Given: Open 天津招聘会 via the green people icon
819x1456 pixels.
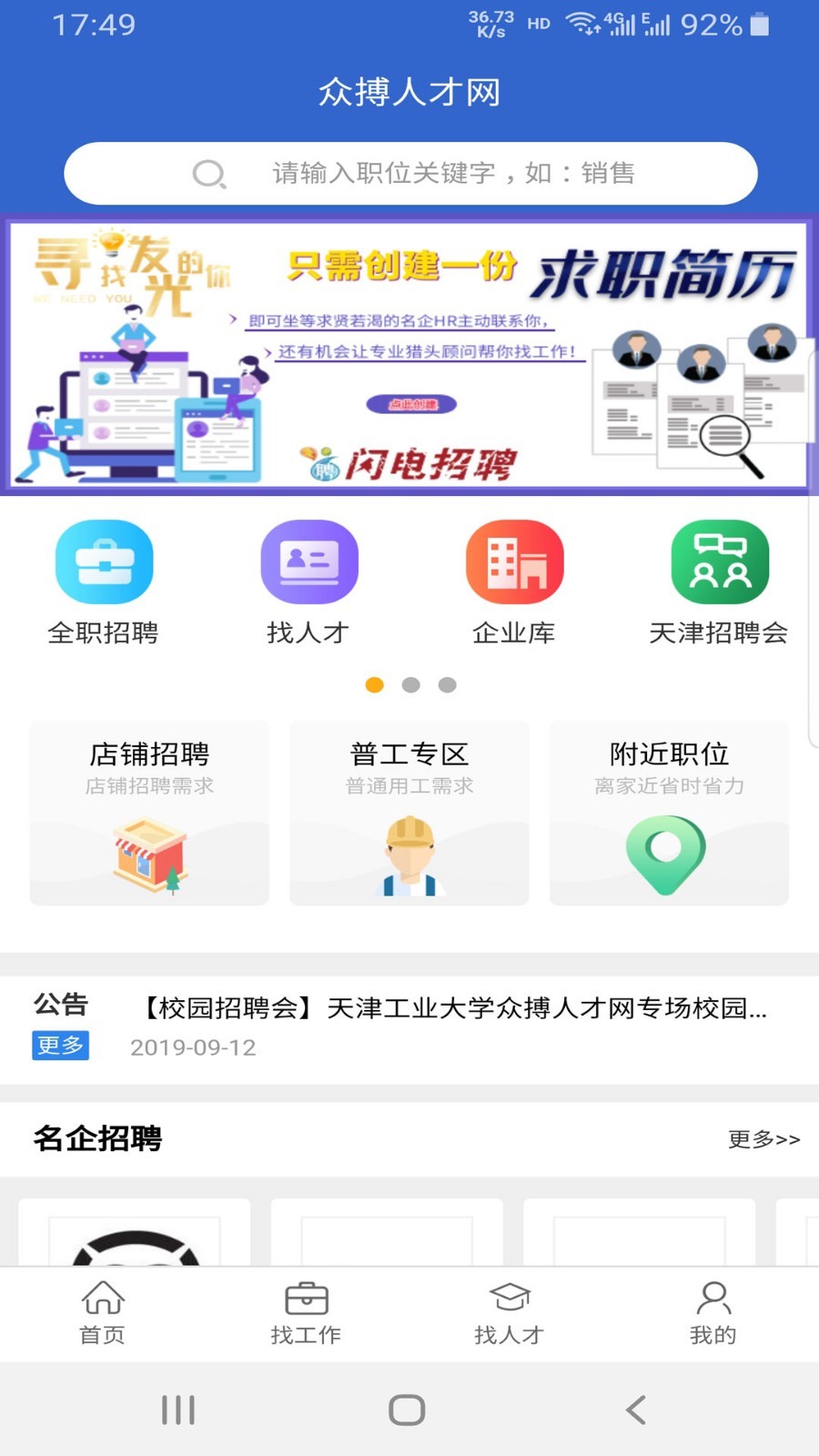Looking at the screenshot, I should [720, 561].
